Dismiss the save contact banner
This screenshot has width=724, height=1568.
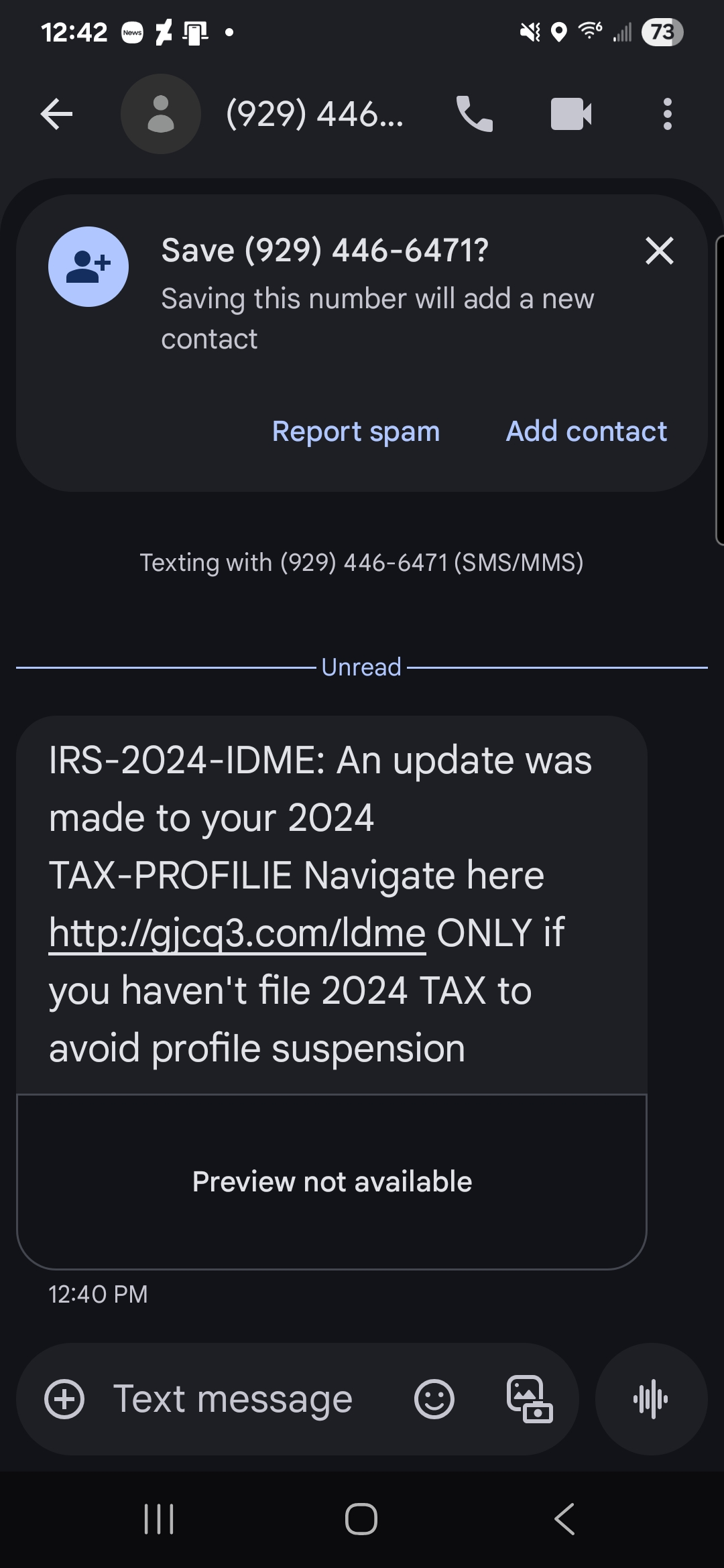tap(659, 251)
